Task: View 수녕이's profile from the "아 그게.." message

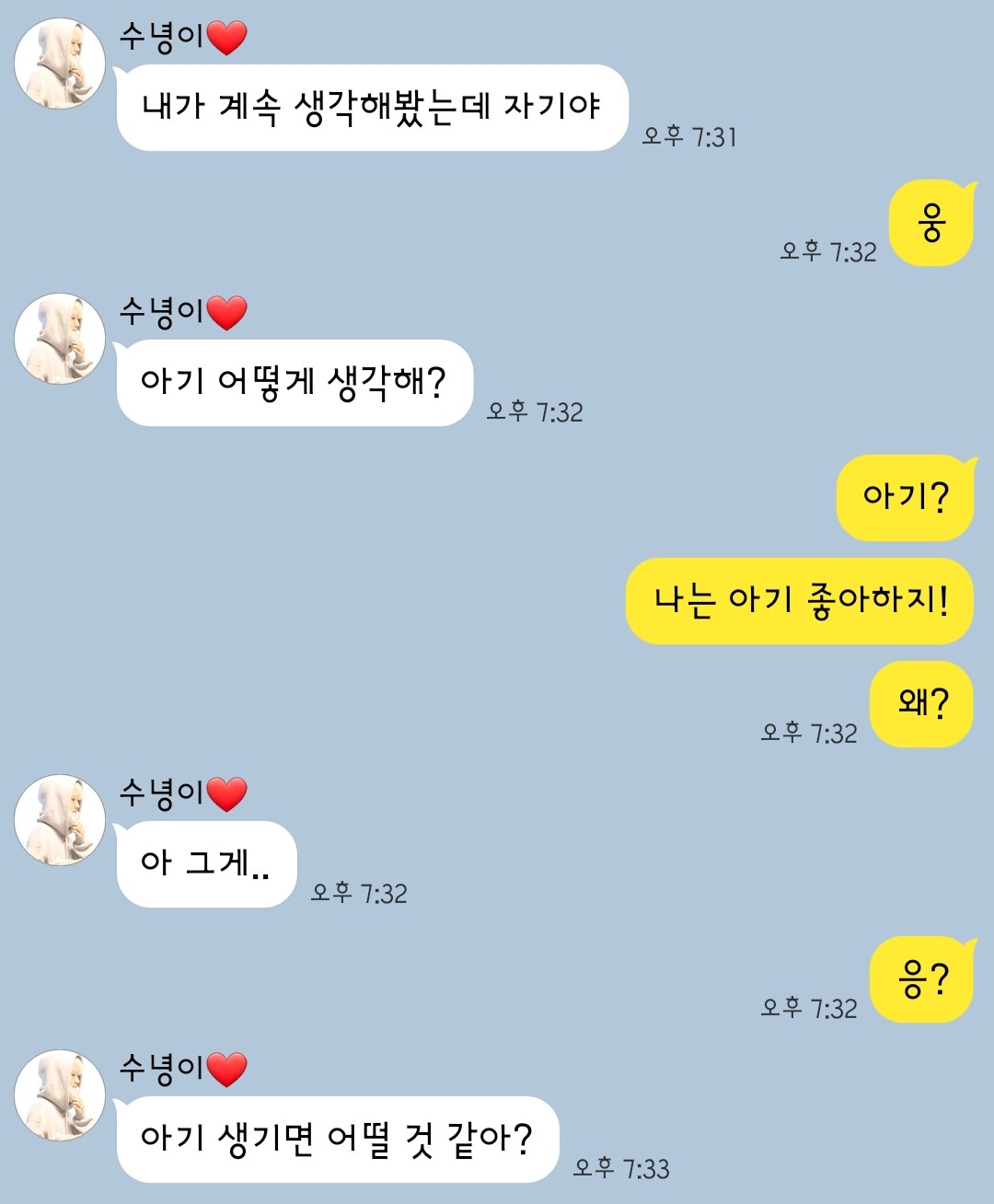Action: (60, 820)
